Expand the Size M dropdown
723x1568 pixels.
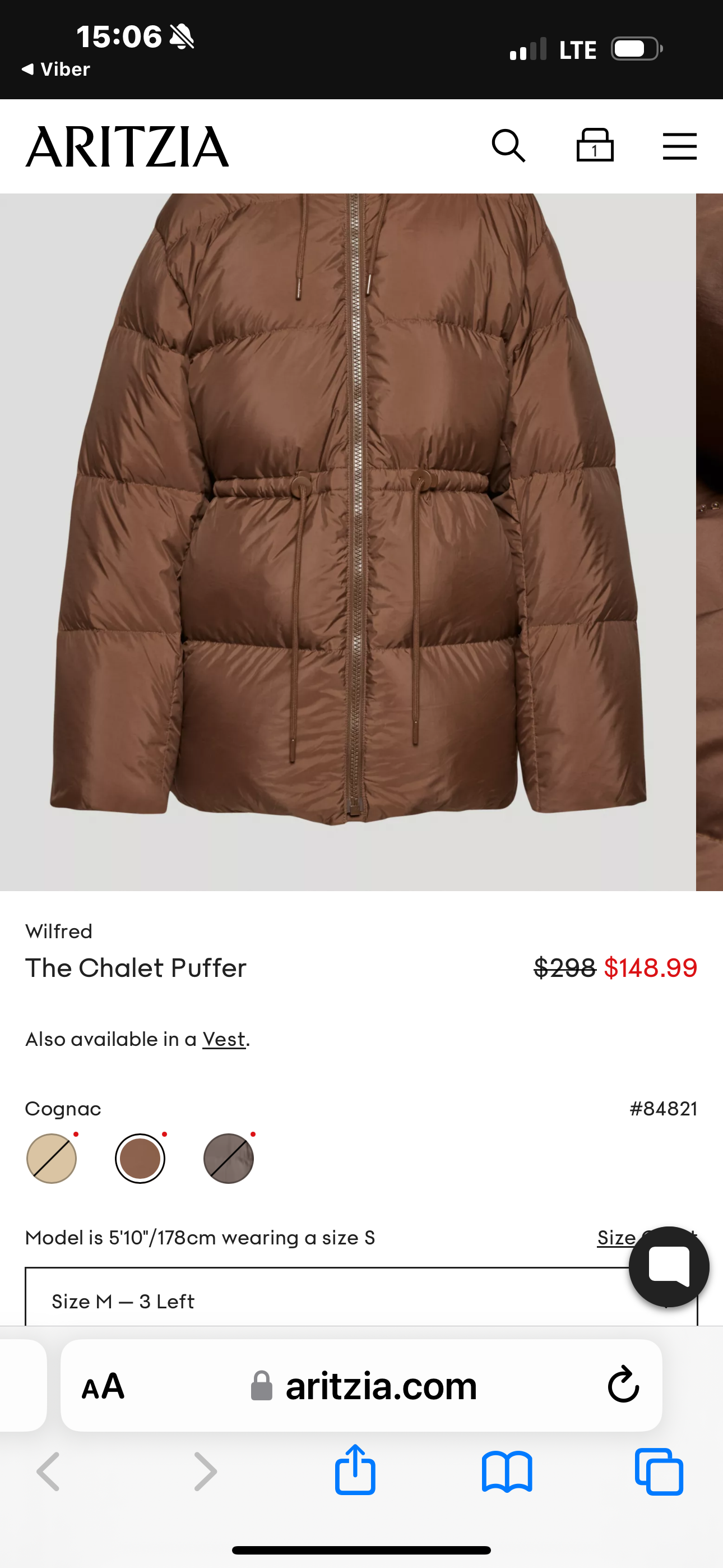(328, 1301)
